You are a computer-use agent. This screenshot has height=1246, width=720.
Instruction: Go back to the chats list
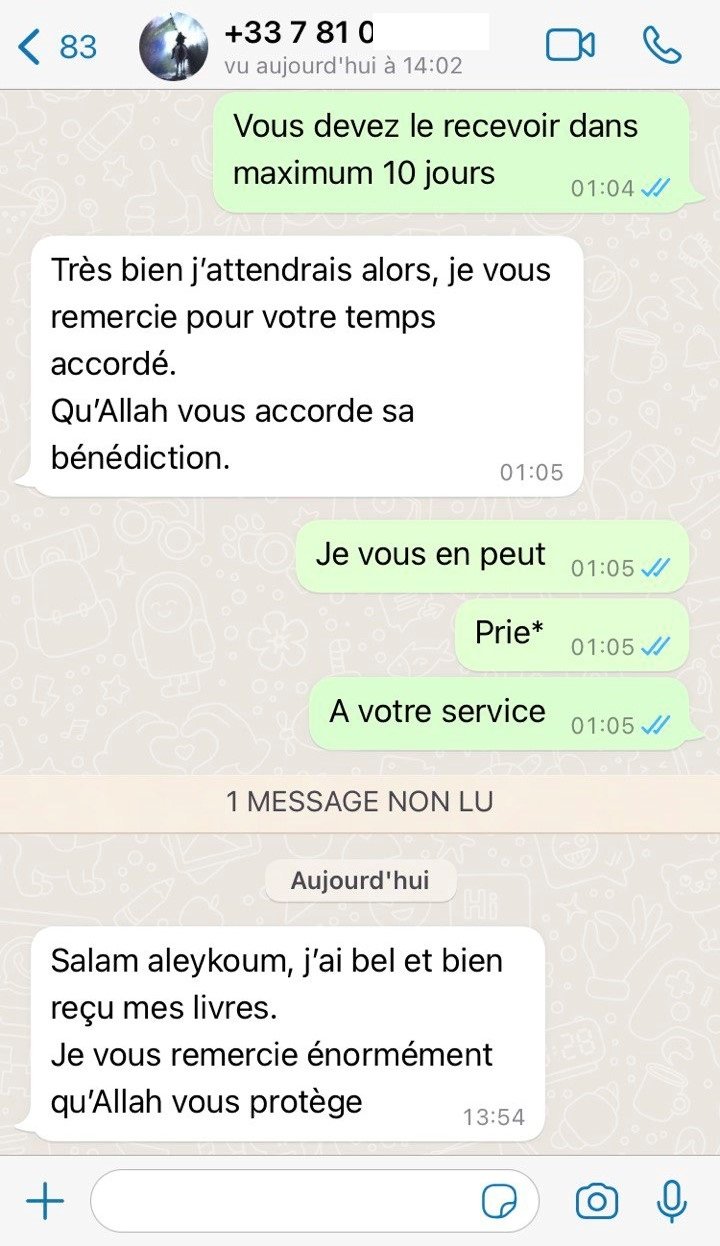pos(58,46)
